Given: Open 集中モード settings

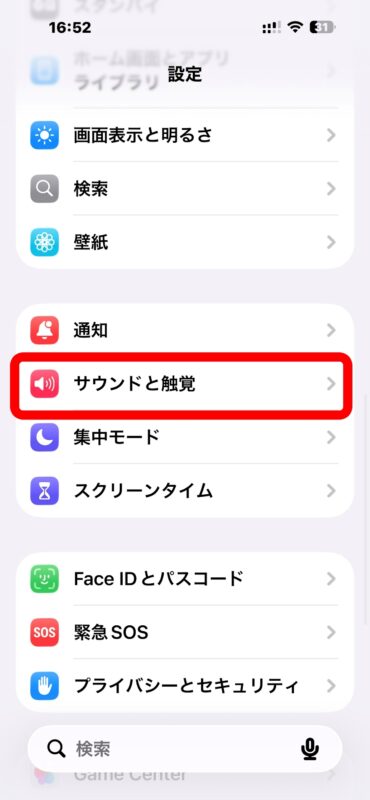Looking at the screenshot, I should (x=185, y=437).
